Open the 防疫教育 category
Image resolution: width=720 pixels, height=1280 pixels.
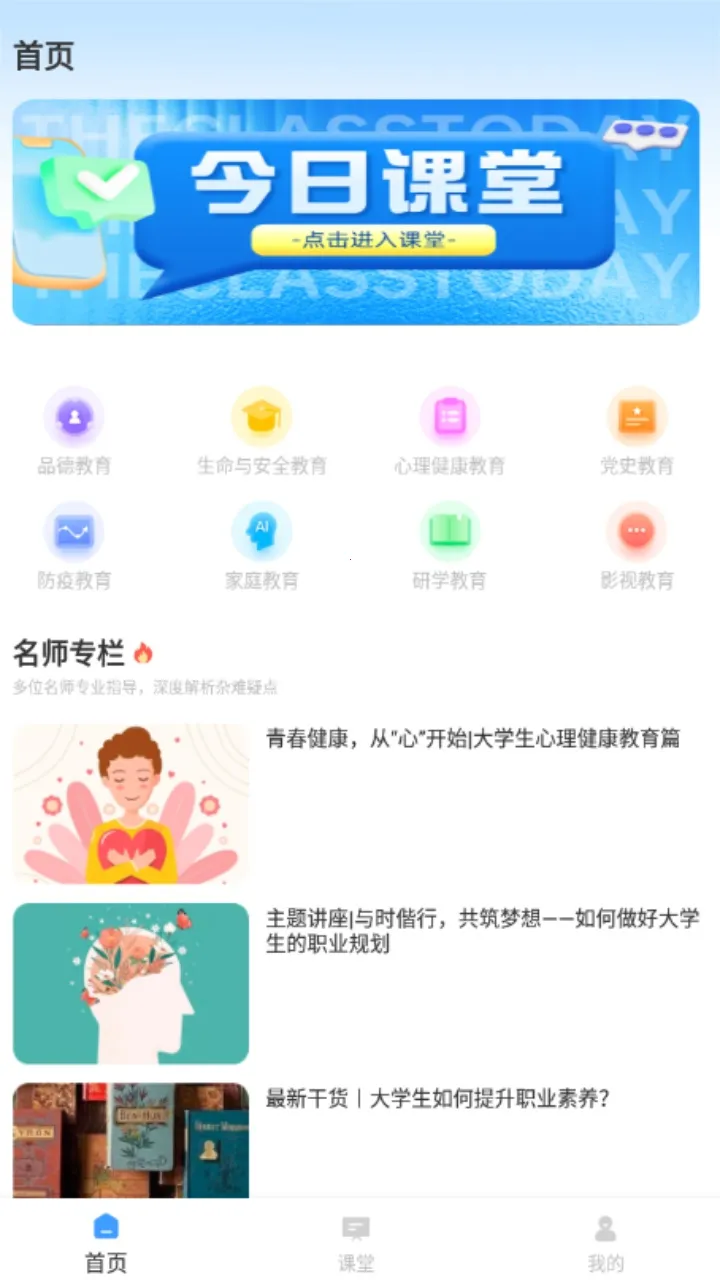click(75, 530)
